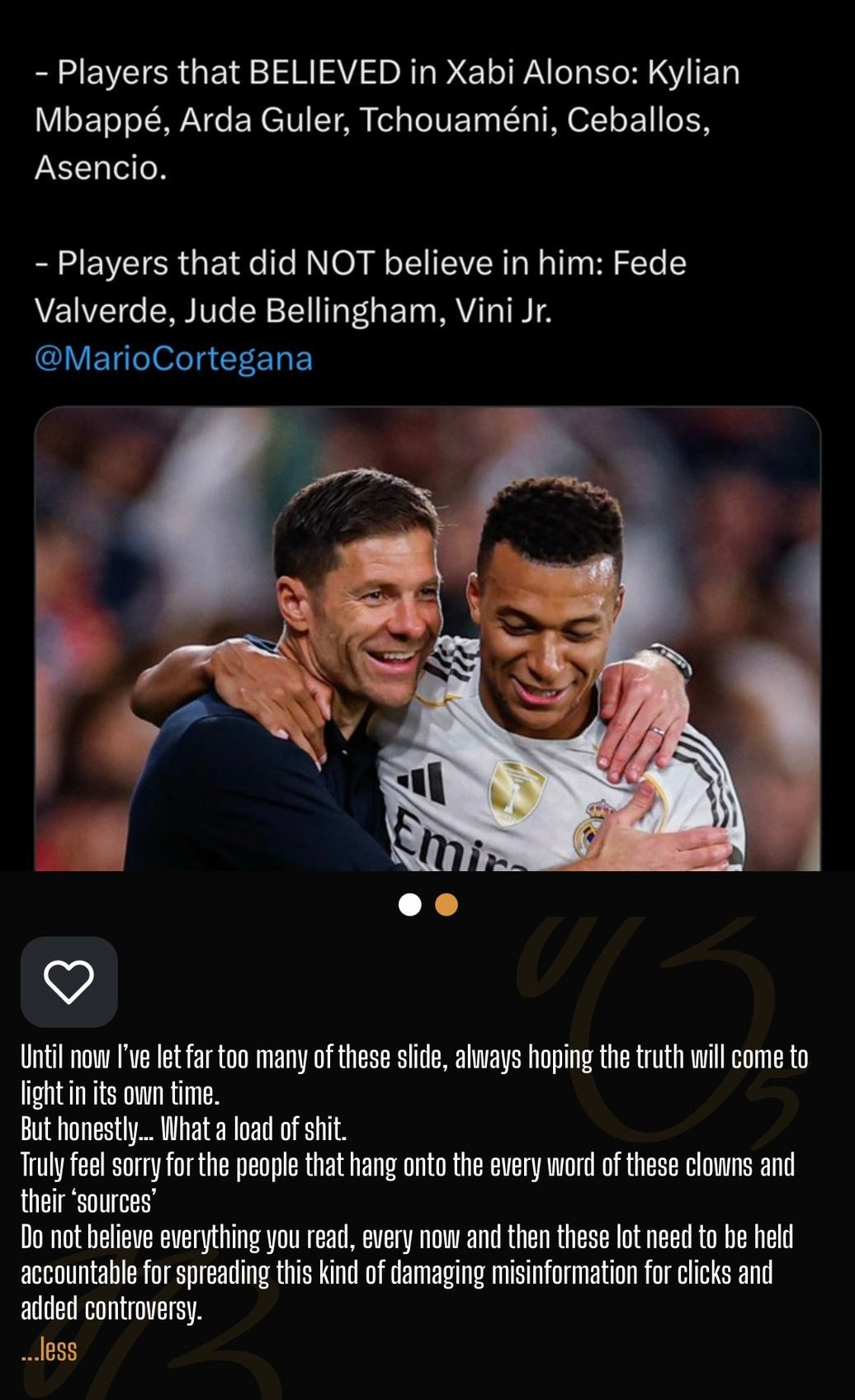Screen dimensions: 855x1400
Task: Go to the second carousel page dot
Action: tap(446, 905)
